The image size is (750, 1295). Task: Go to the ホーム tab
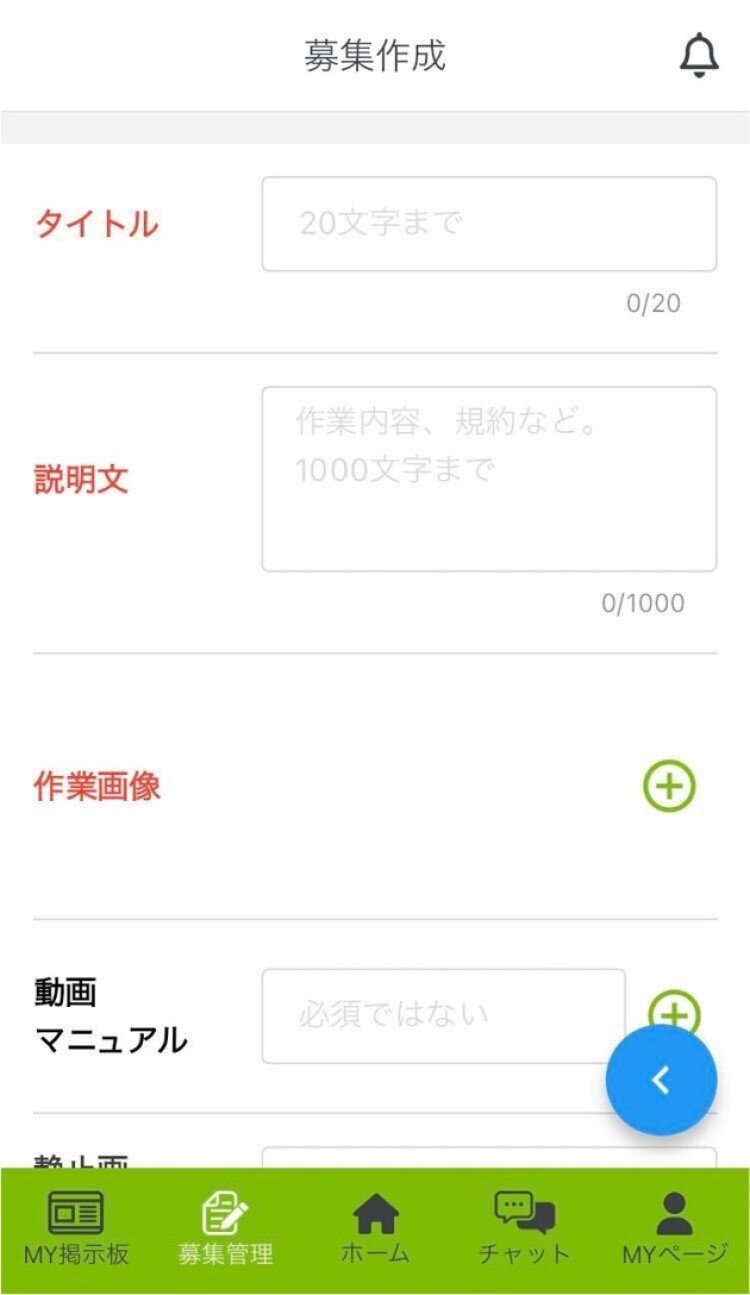point(375,1229)
